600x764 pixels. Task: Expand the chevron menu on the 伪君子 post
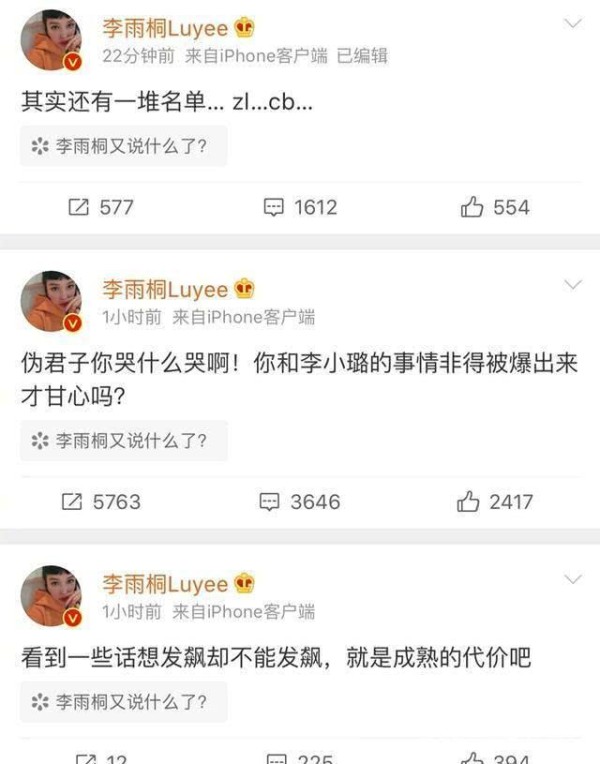573,285
